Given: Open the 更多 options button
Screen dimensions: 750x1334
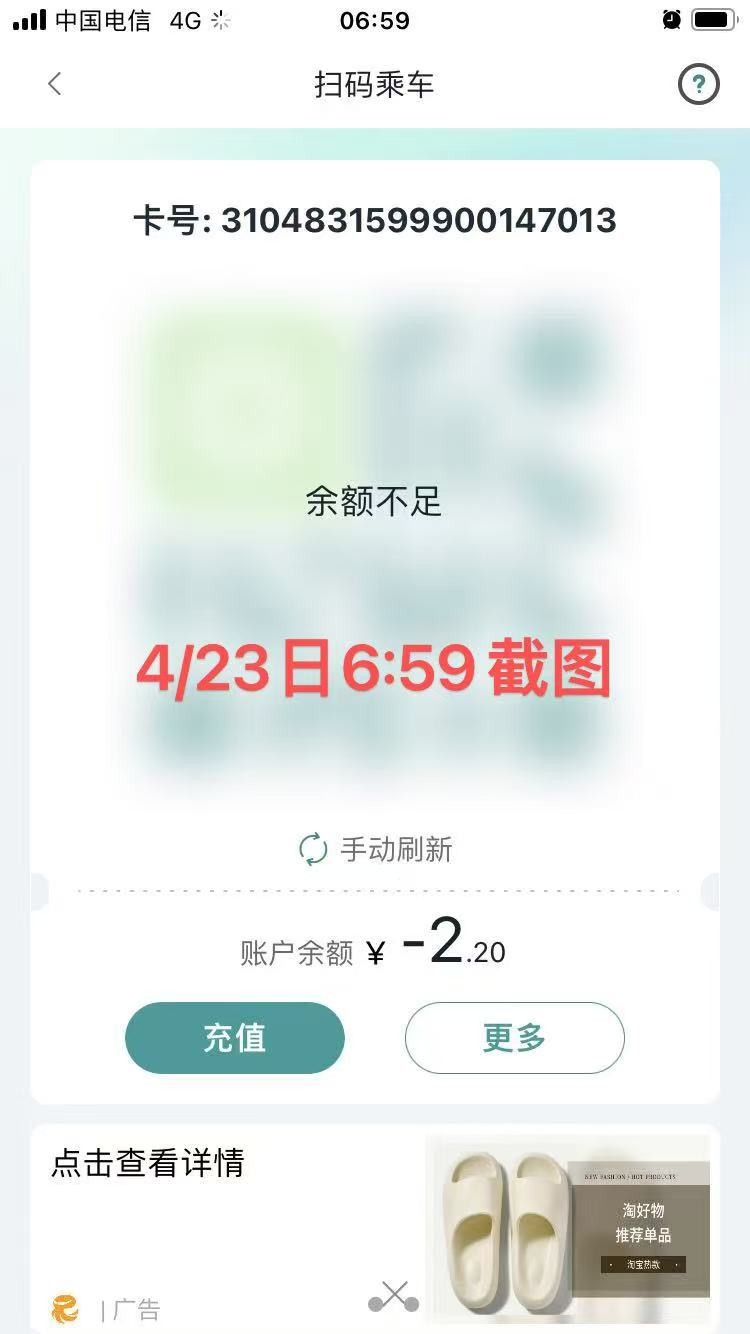Looking at the screenshot, I should [514, 1038].
